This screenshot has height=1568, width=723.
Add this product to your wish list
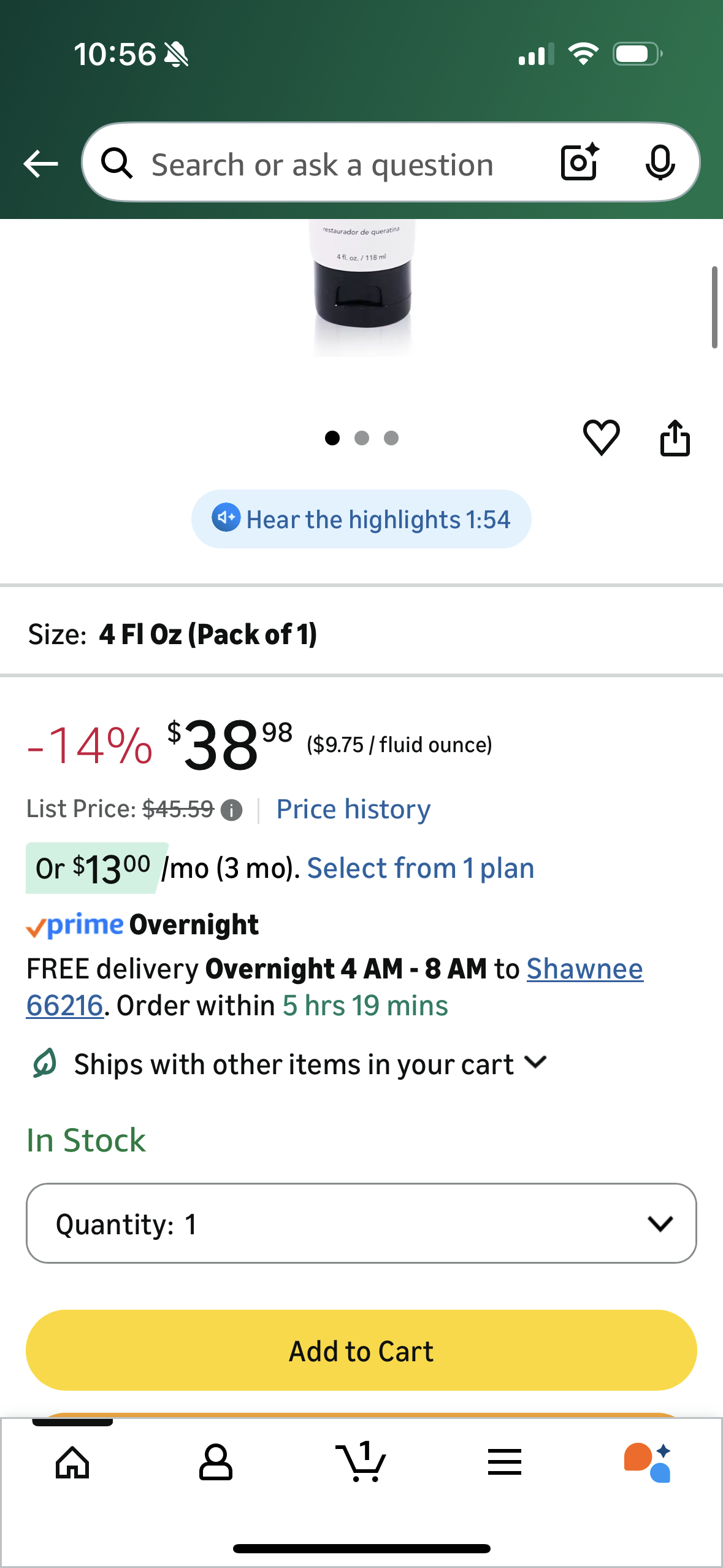coord(601,437)
